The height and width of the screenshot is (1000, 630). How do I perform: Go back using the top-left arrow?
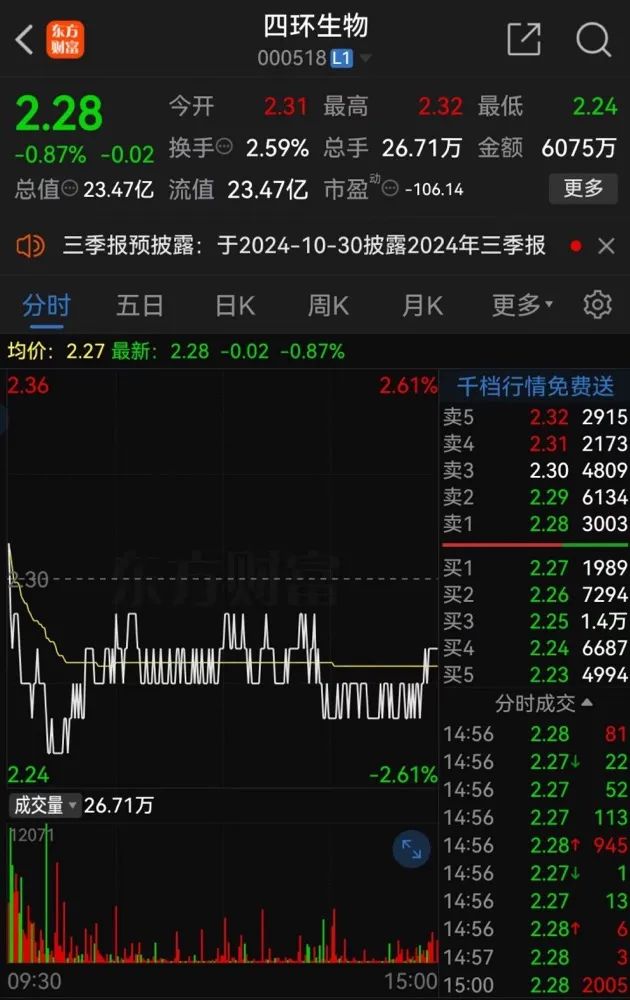(24, 40)
